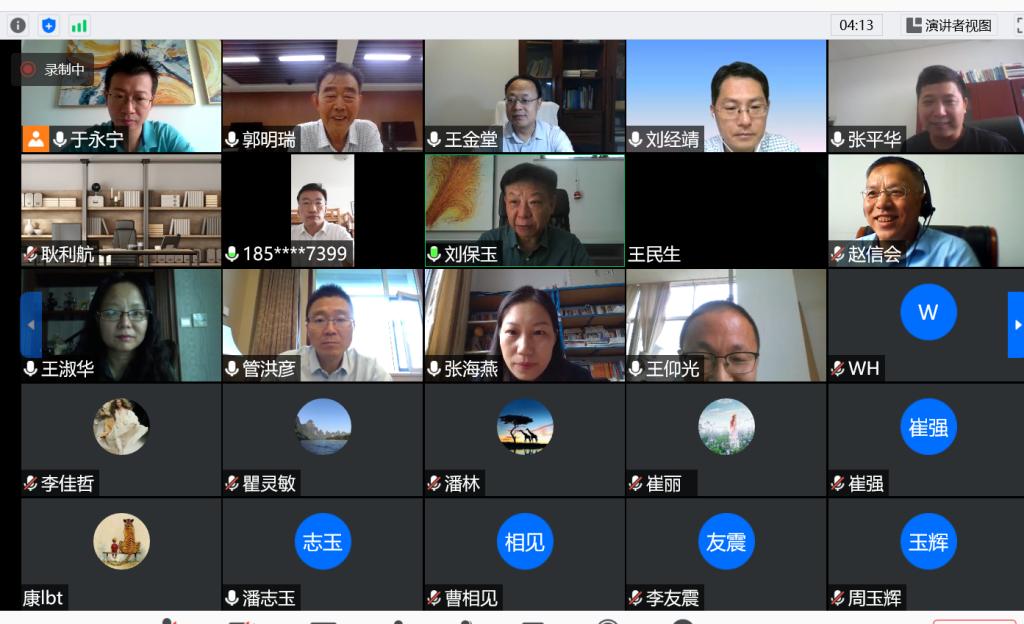Open 赵信会's video tile
Viewport: 1024px width, 624px height.
(928, 211)
